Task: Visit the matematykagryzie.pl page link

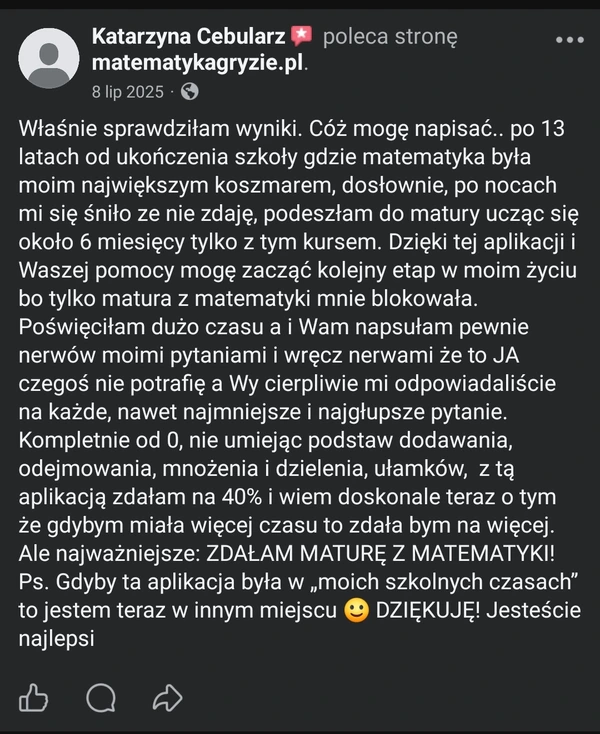Action: pos(198,63)
